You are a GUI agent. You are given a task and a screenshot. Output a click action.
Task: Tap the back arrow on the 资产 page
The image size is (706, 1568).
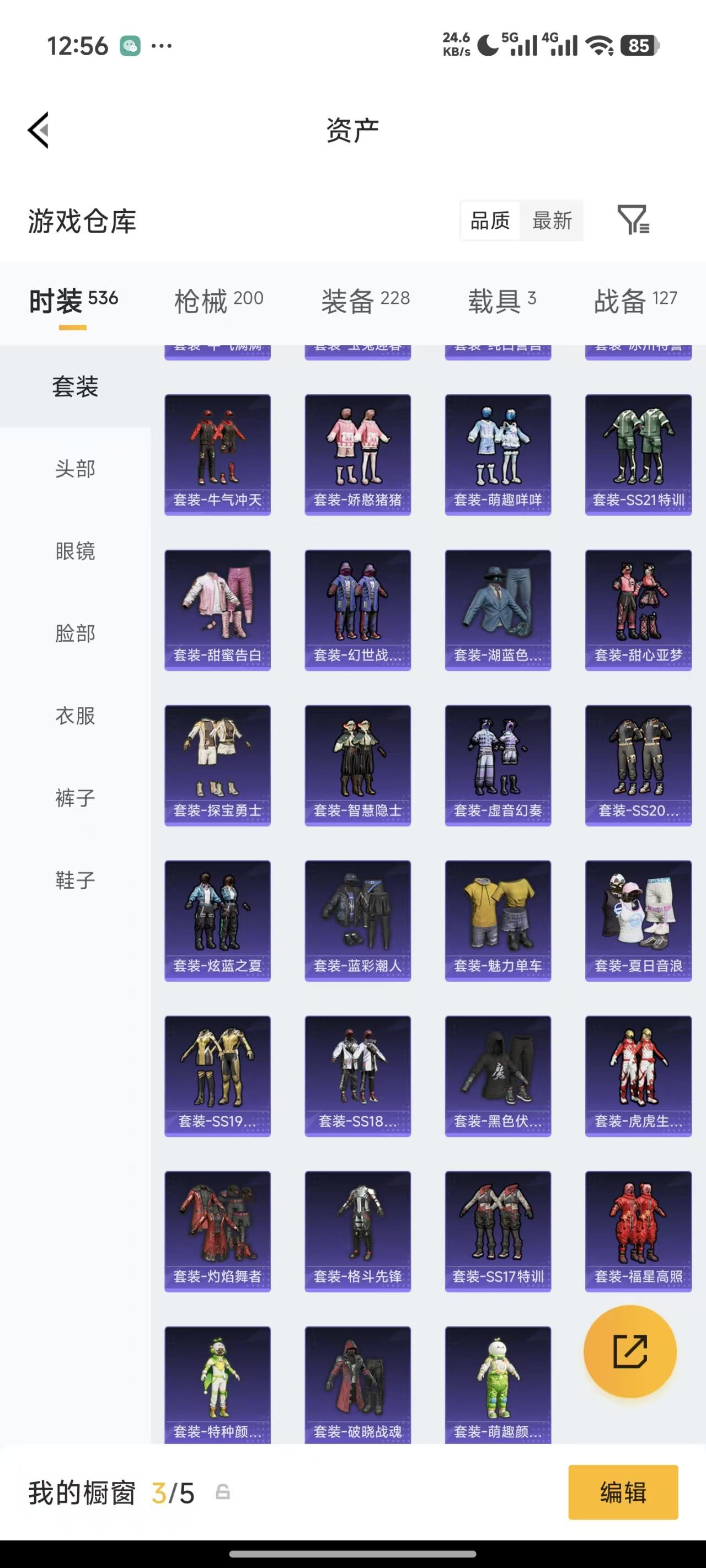pos(38,129)
